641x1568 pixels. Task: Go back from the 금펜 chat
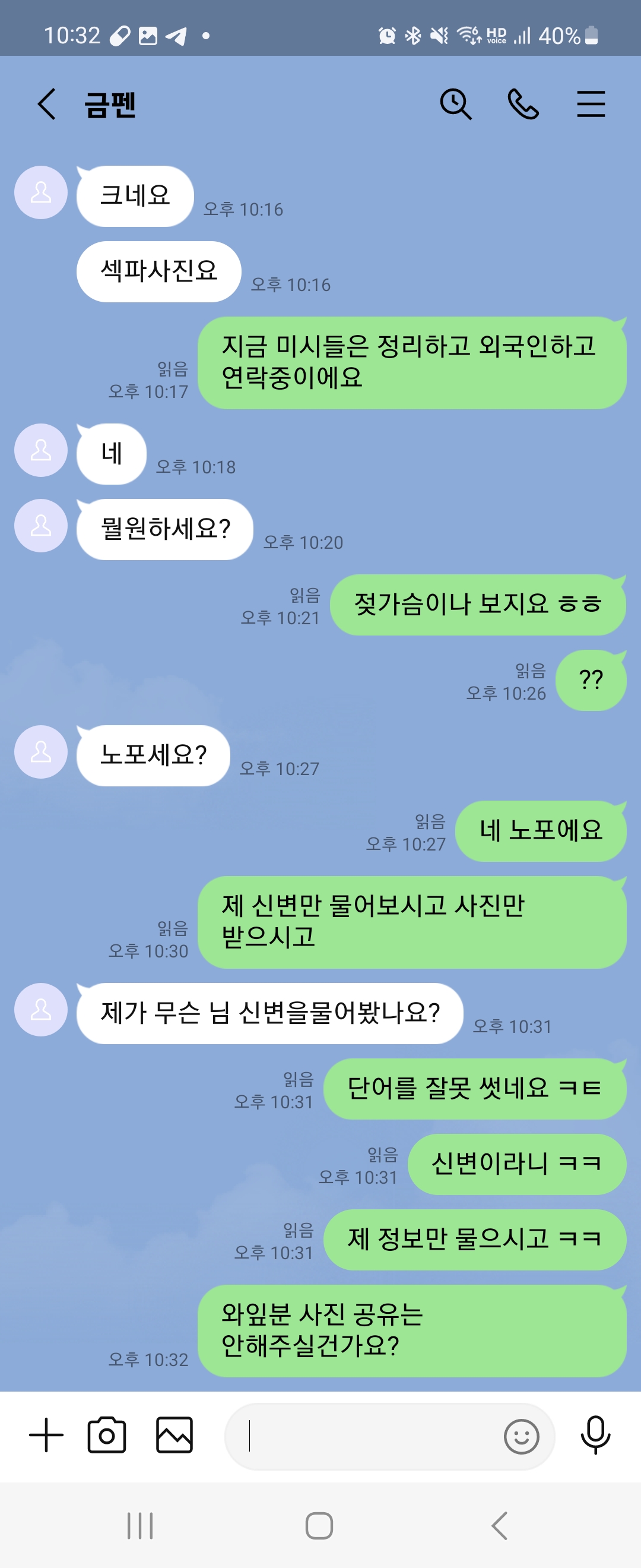click(47, 104)
